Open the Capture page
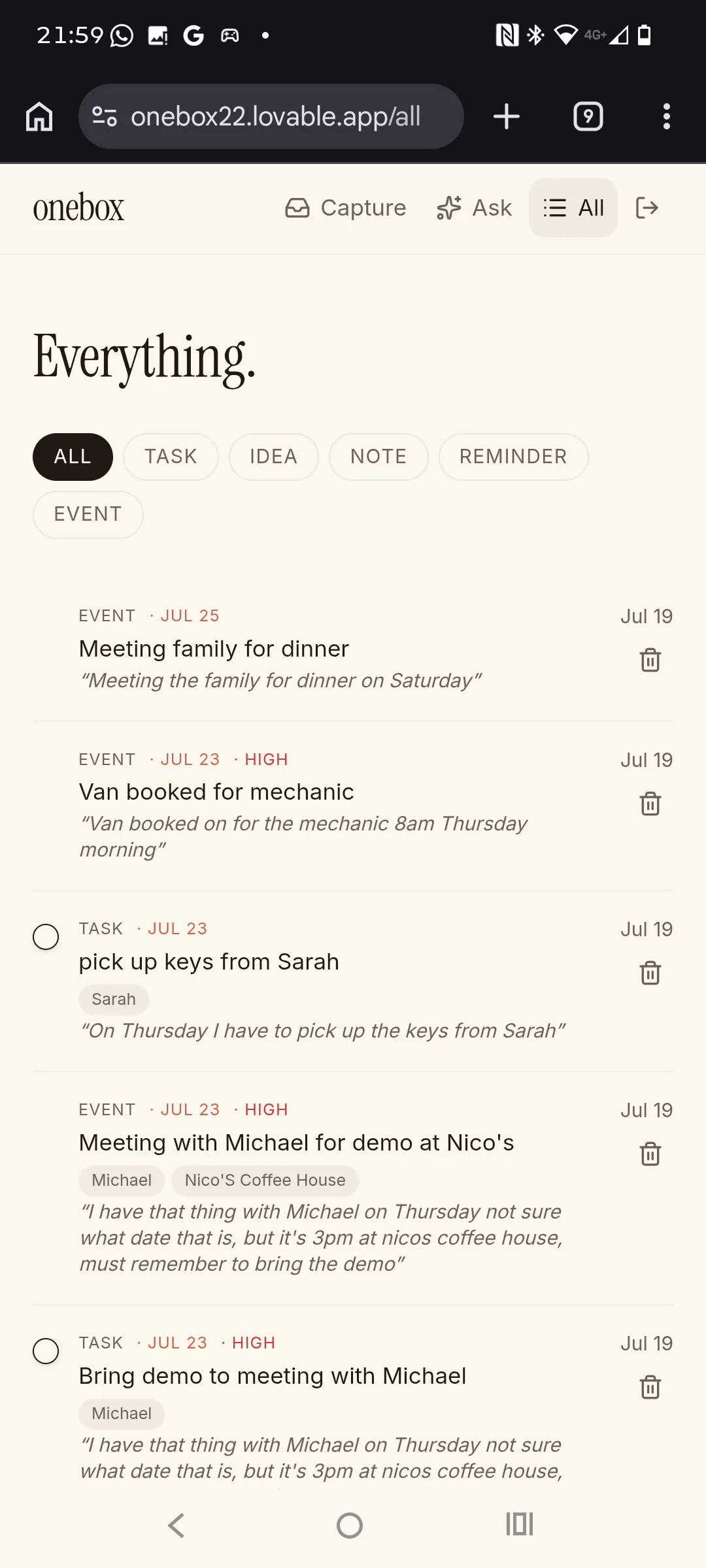This screenshot has height=1568, width=706. pyautogui.click(x=346, y=208)
